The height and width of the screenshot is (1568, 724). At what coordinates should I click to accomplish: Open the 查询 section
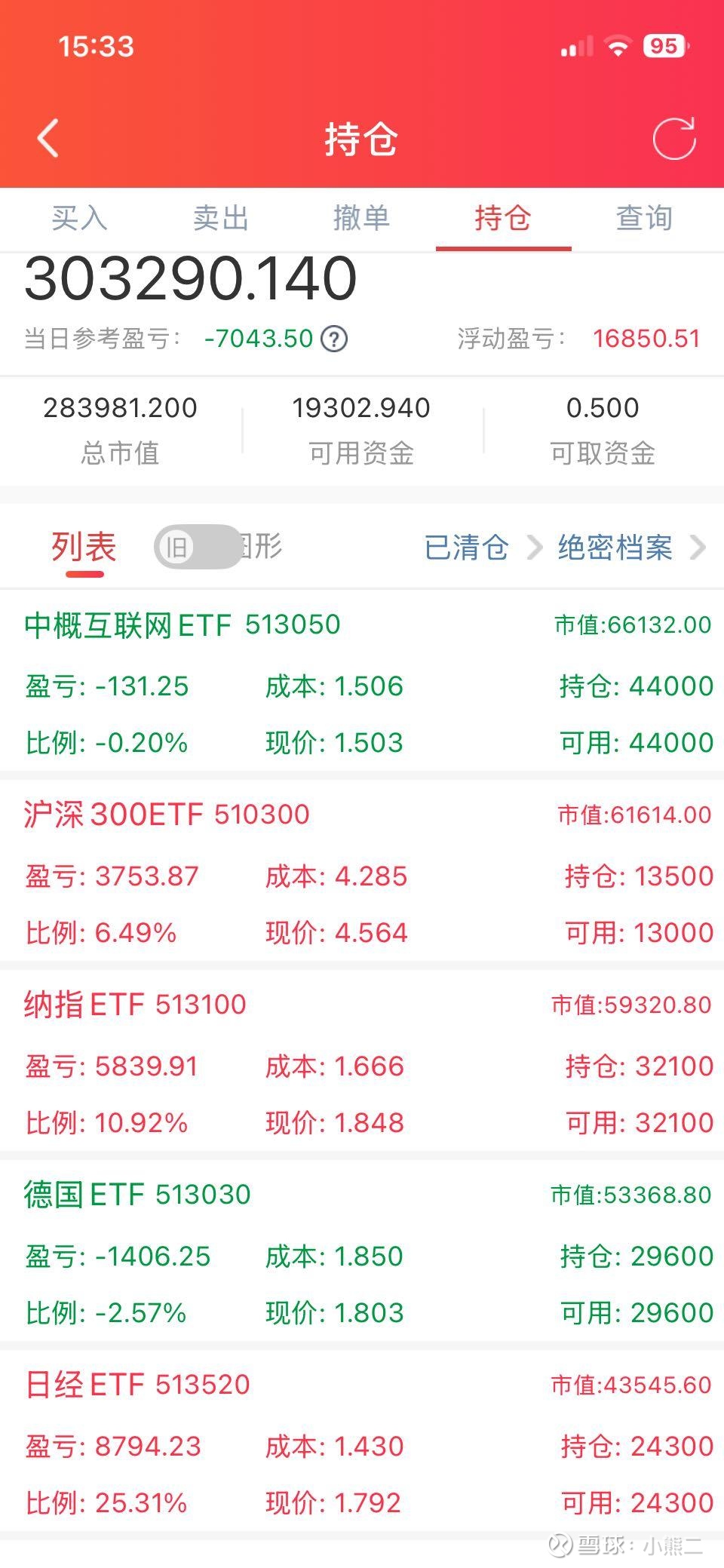pos(643,219)
